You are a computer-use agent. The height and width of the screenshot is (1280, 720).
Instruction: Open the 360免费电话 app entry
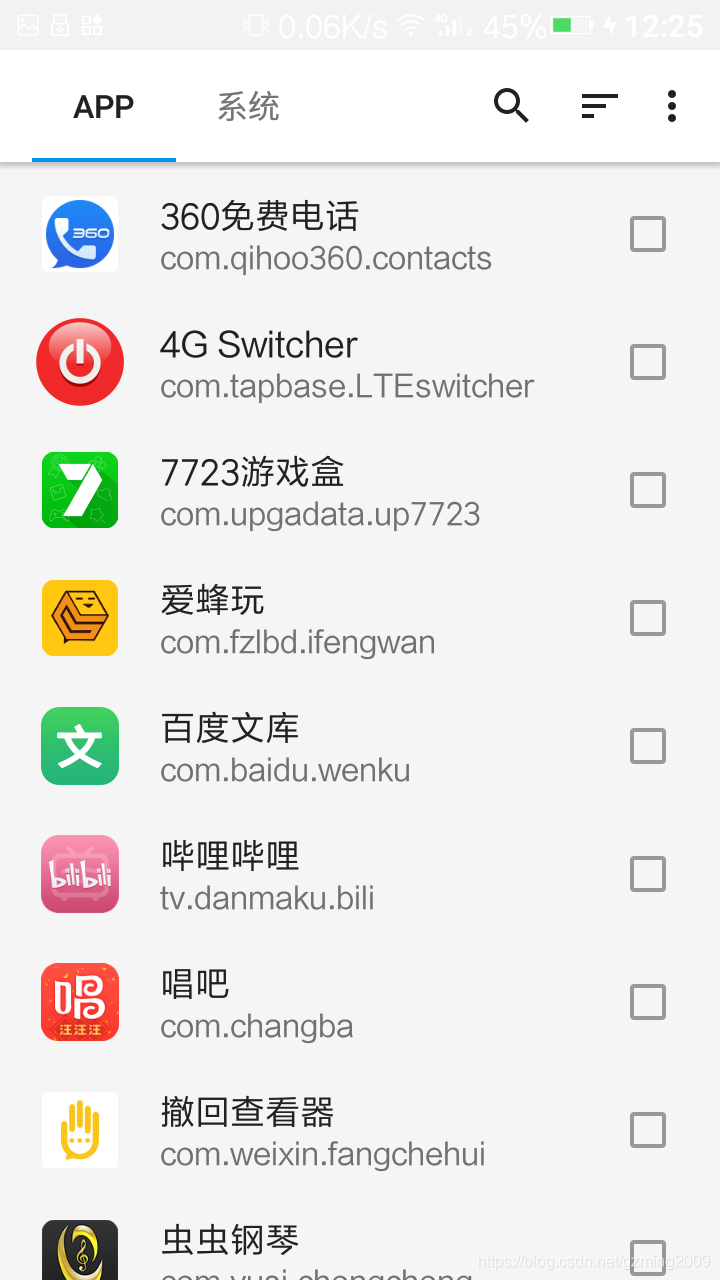pos(360,235)
